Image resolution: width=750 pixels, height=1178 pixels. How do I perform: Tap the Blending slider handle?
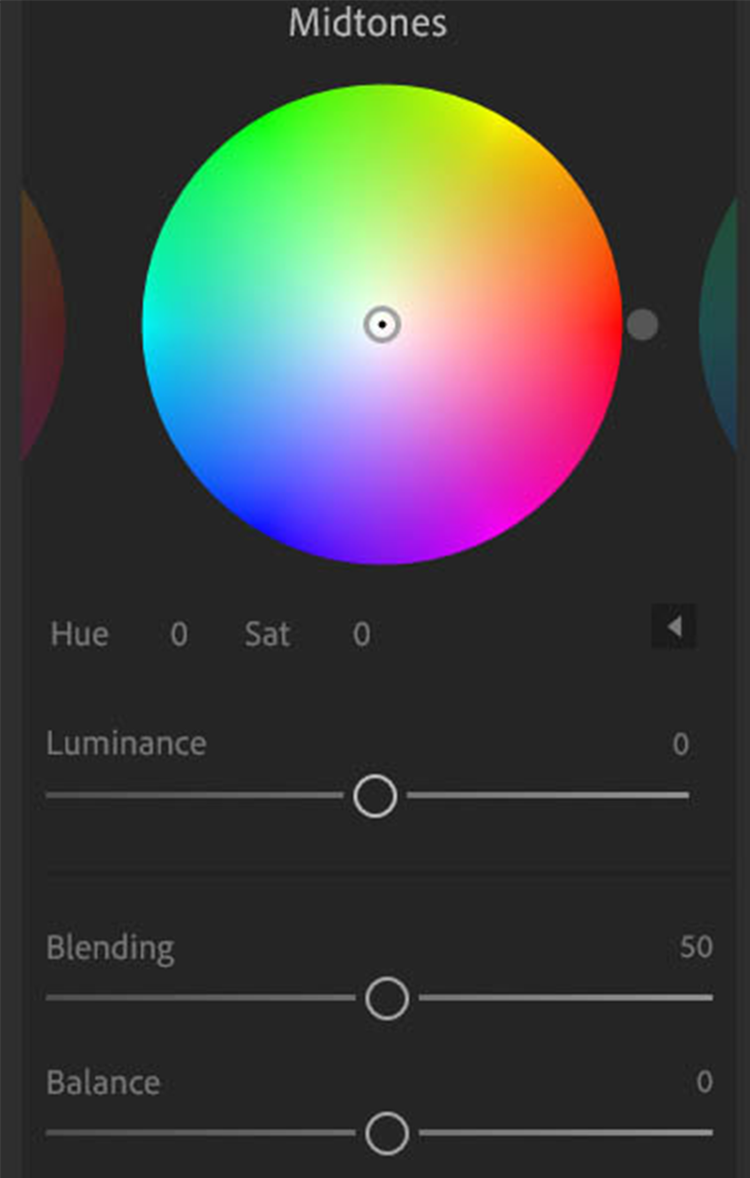point(387,998)
